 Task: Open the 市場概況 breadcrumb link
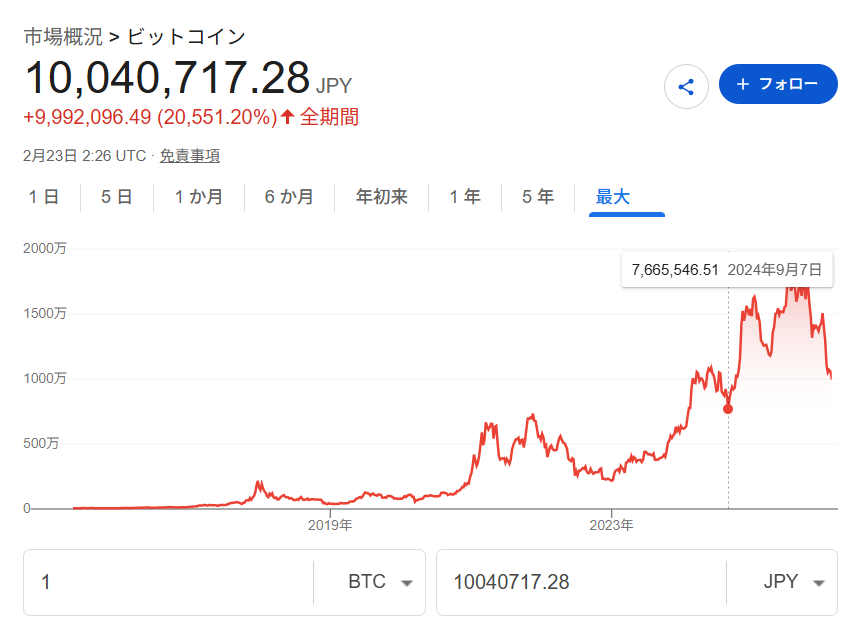[x=63, y=37]
